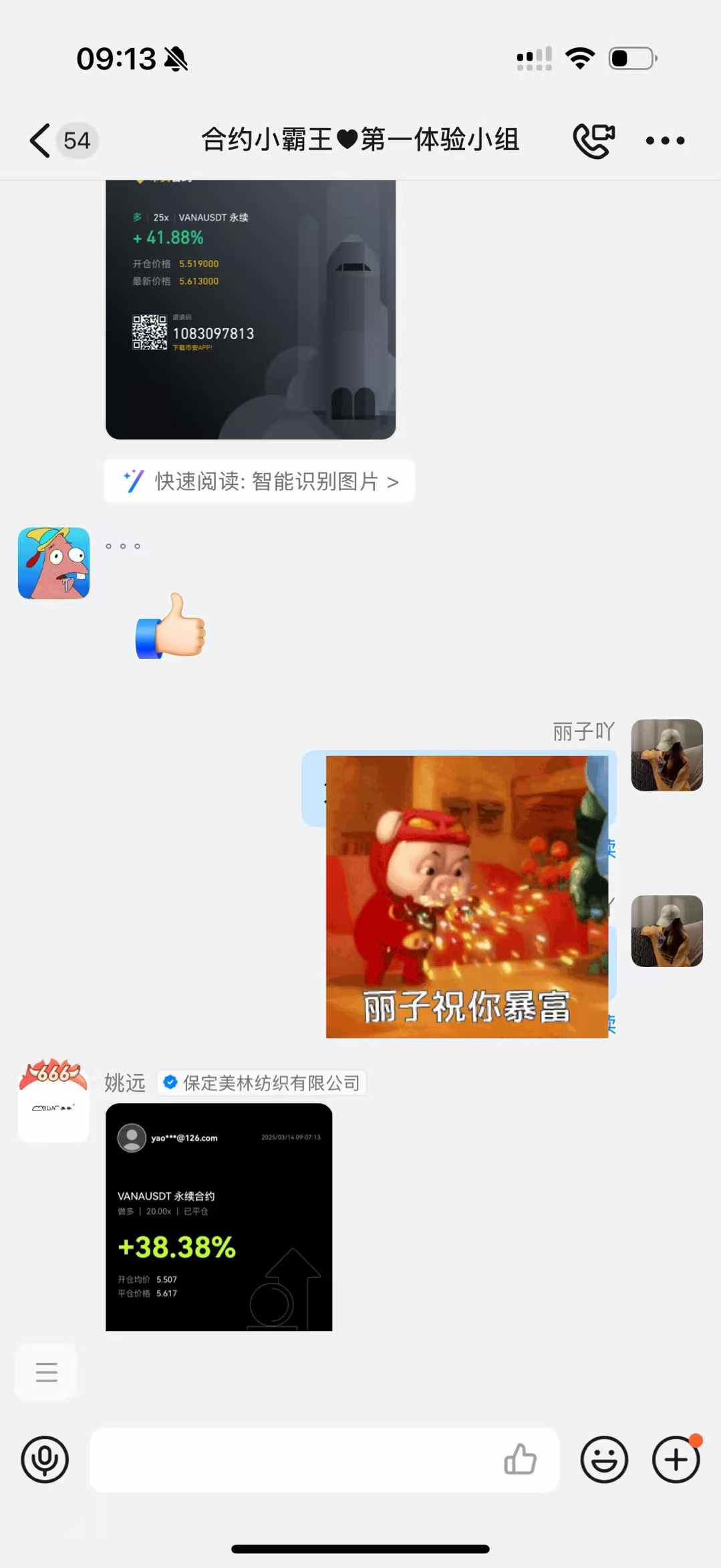Focus the message text field
This screenshot has width=721, height=1568.
pyautogui.click(x=294, y=1460)
